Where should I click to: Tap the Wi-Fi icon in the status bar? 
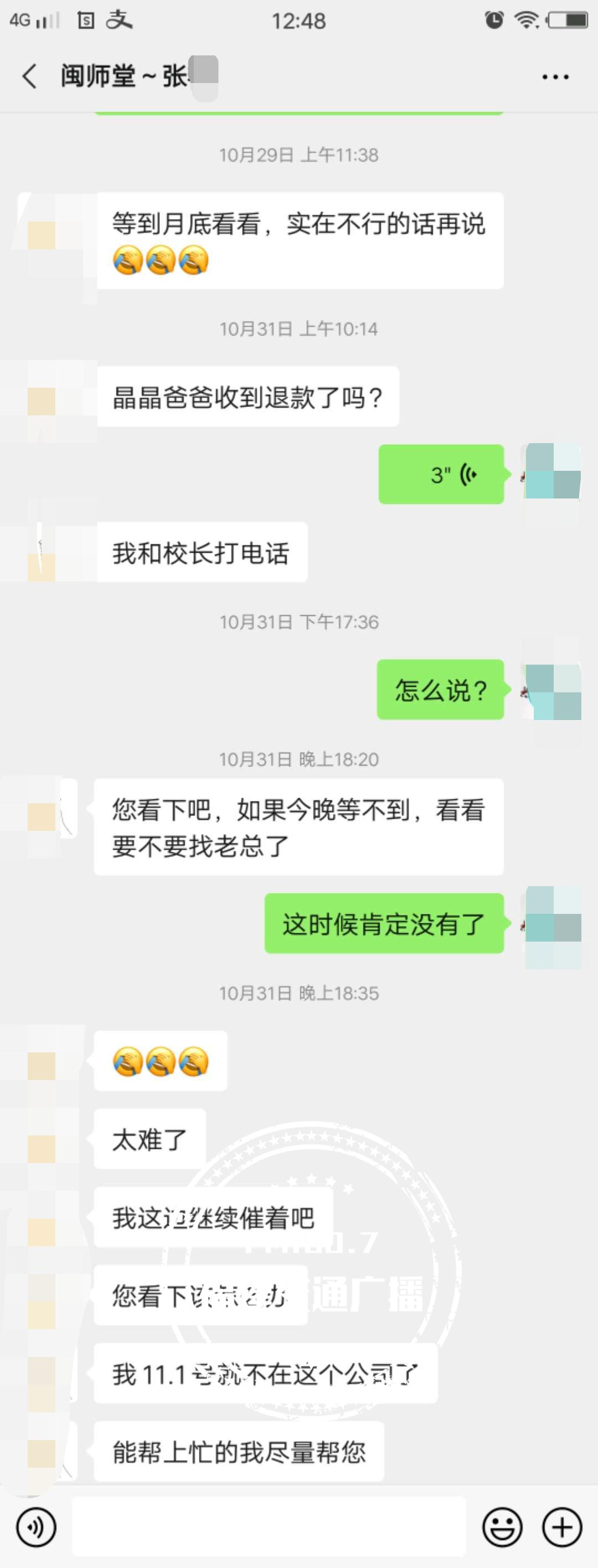tap(527, 20)
